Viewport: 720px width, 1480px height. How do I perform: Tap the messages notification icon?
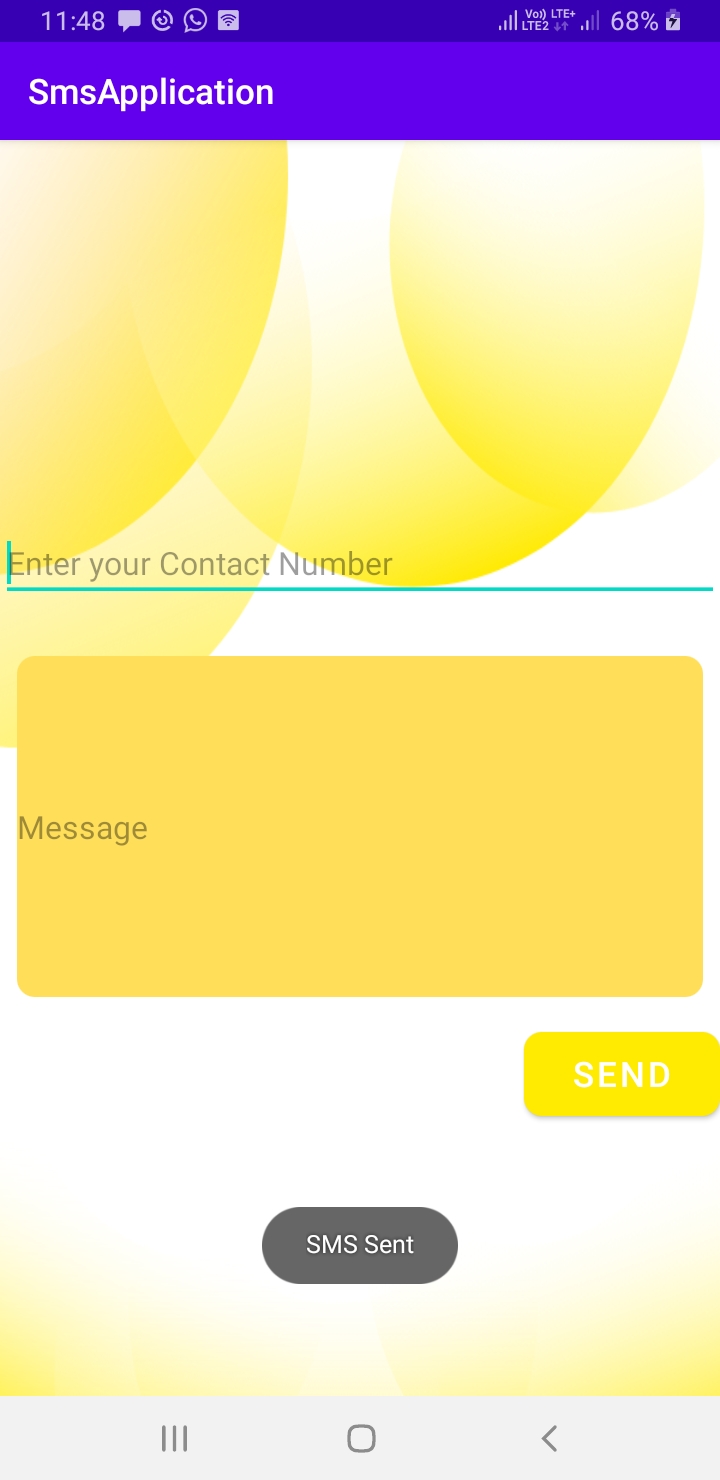pyautogui.click(x=128, y=20)
